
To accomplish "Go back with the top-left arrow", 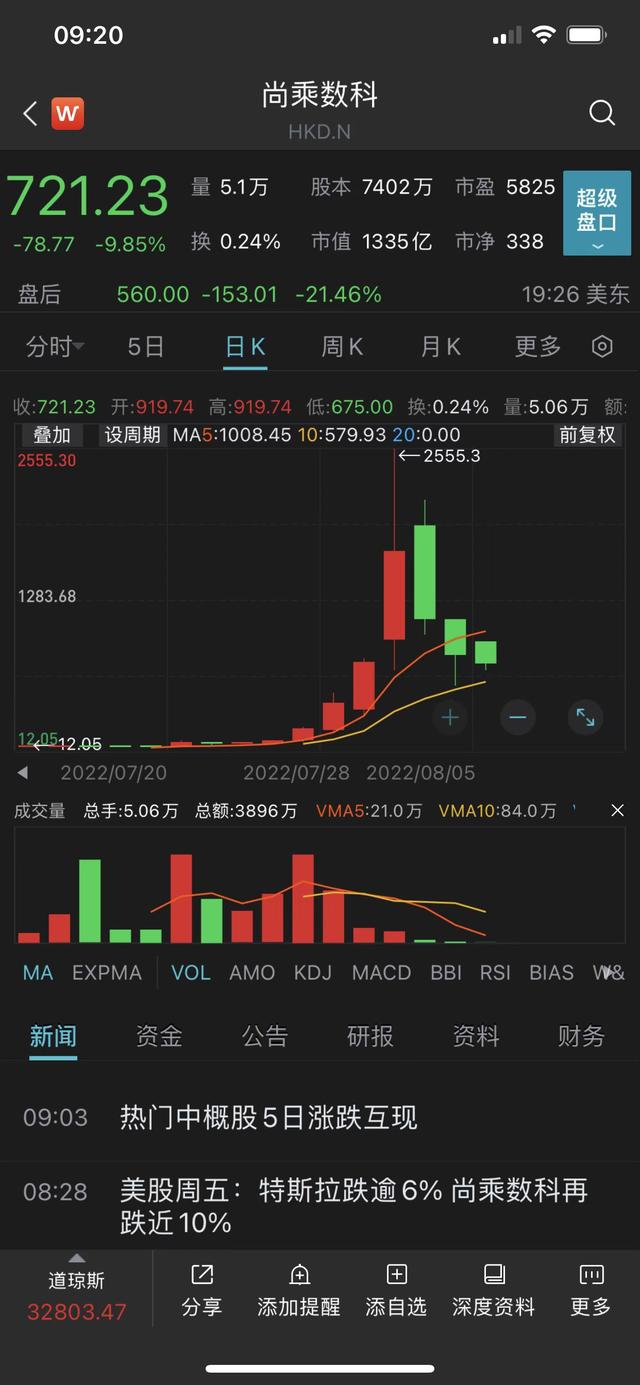I will (30, 113).
